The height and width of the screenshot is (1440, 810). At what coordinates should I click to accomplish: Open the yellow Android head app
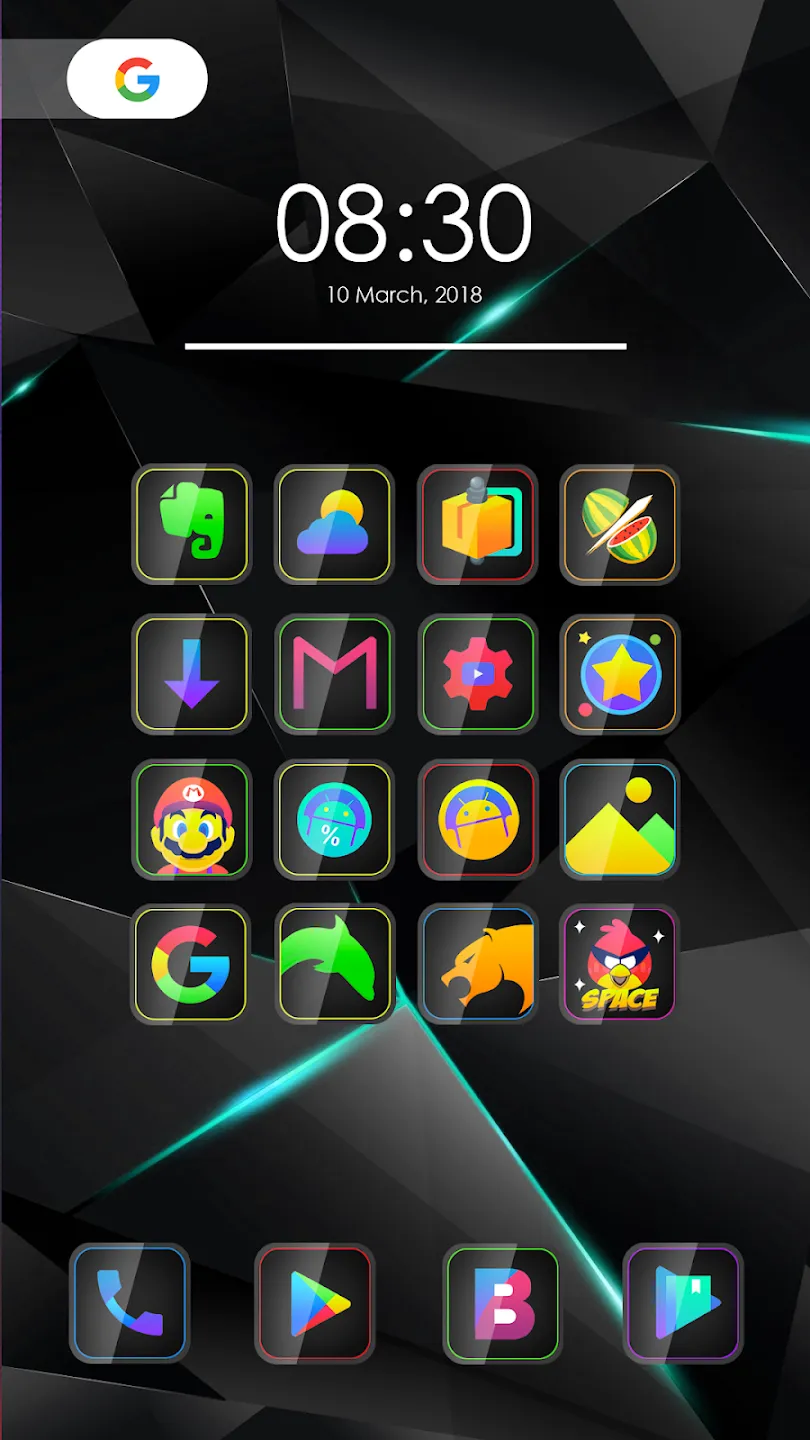point(477,820)
